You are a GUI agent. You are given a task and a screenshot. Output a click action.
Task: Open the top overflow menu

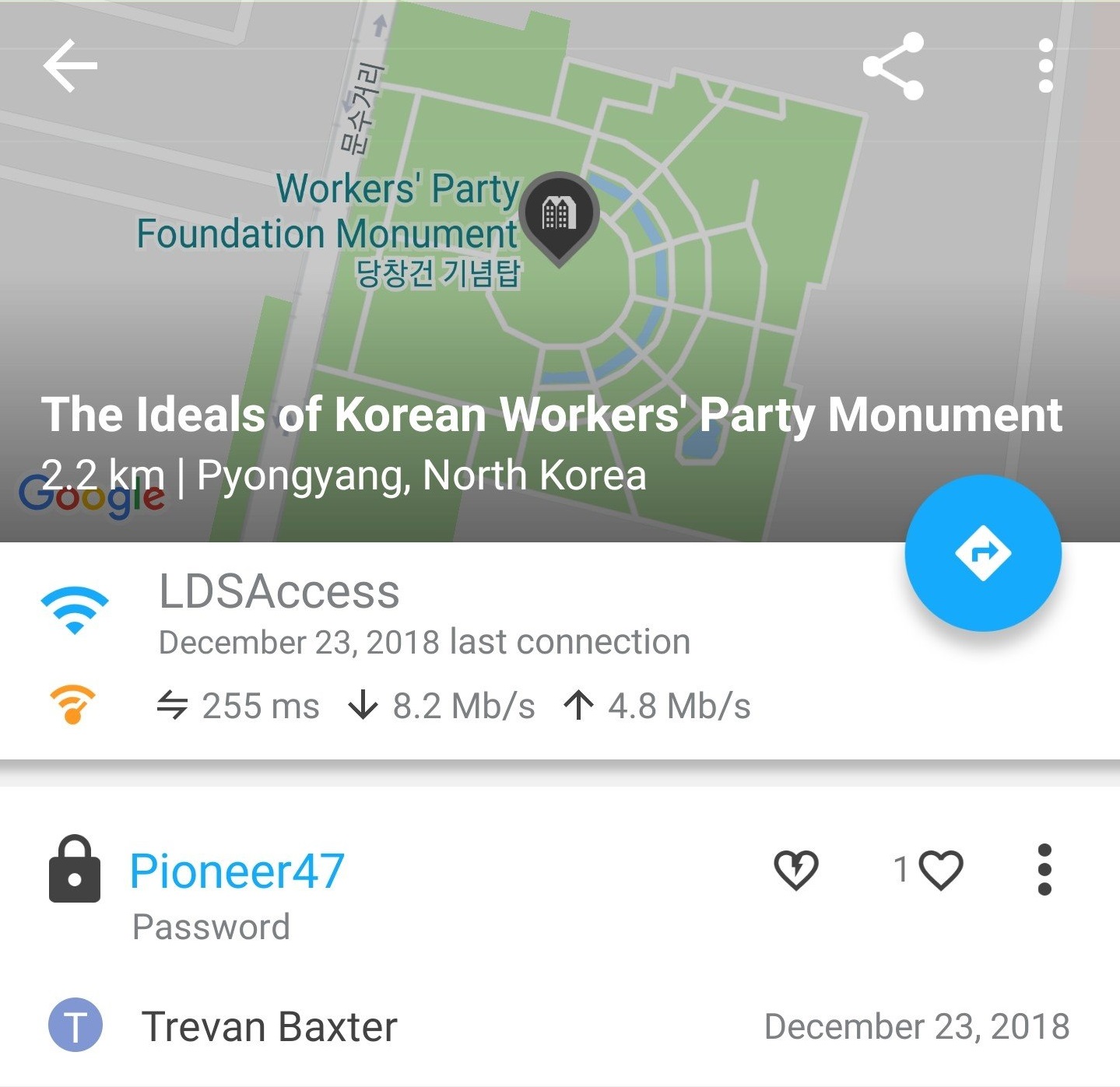coord(1045,65)
